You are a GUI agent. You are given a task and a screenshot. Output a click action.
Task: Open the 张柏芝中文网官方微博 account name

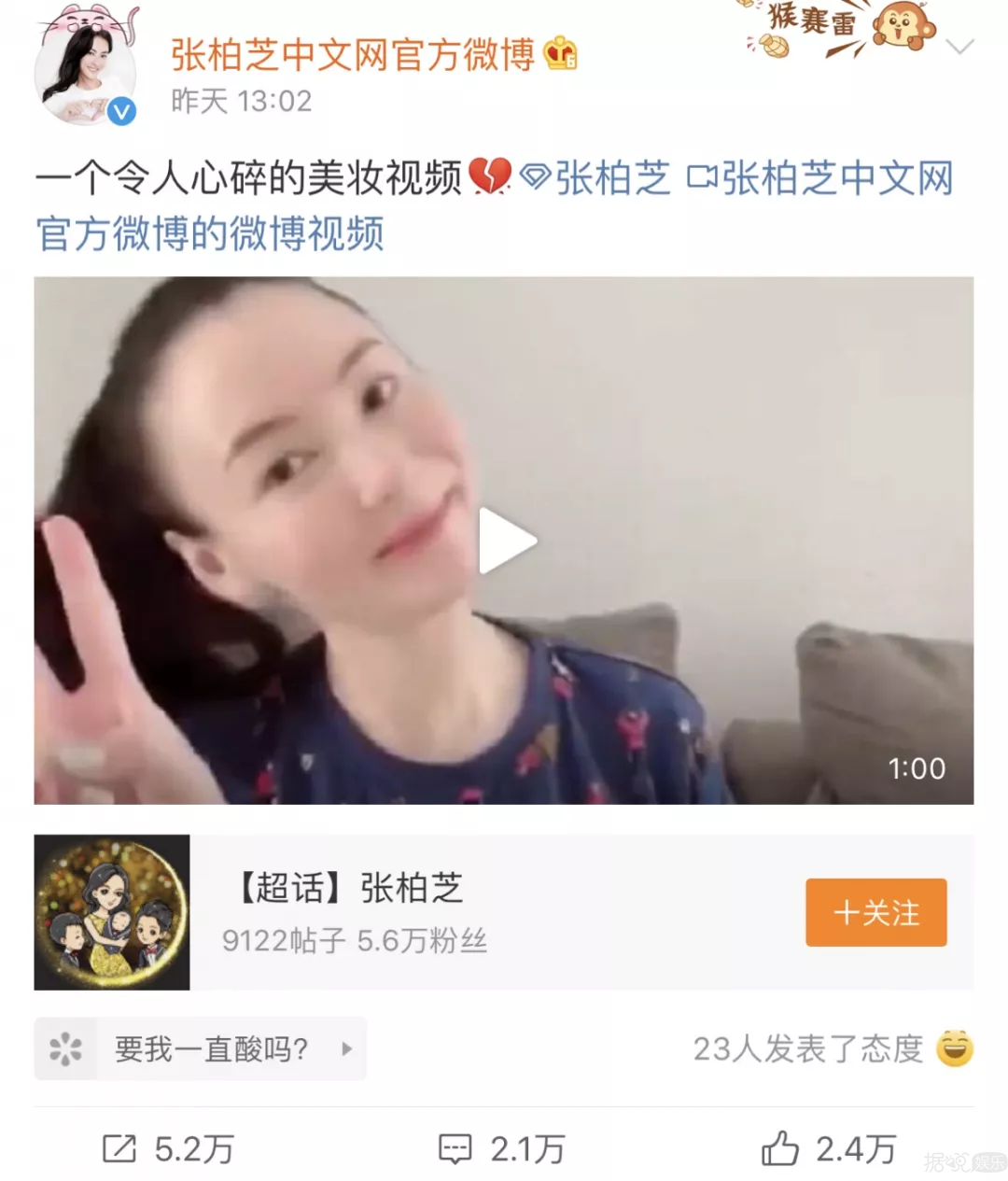352,55
